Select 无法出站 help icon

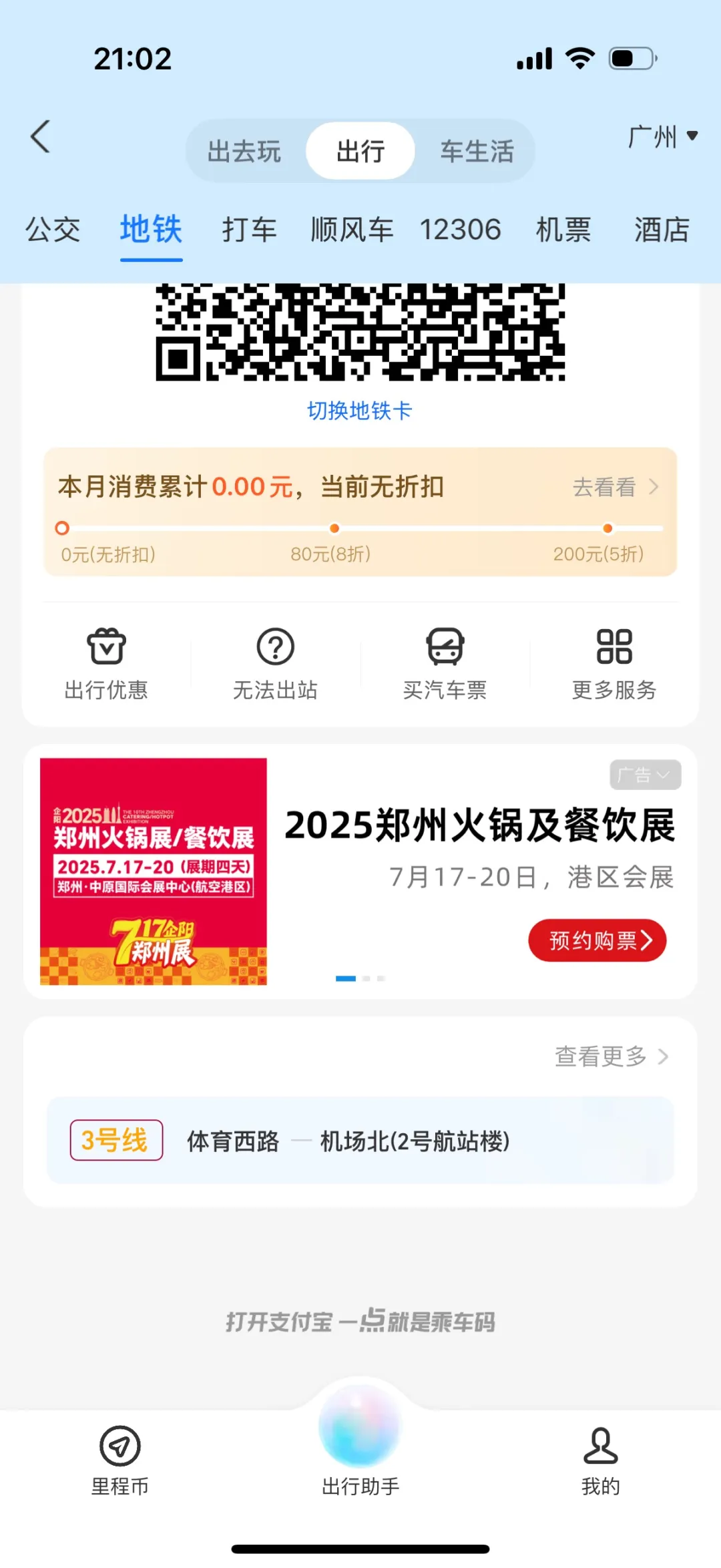tap(274, 664)
